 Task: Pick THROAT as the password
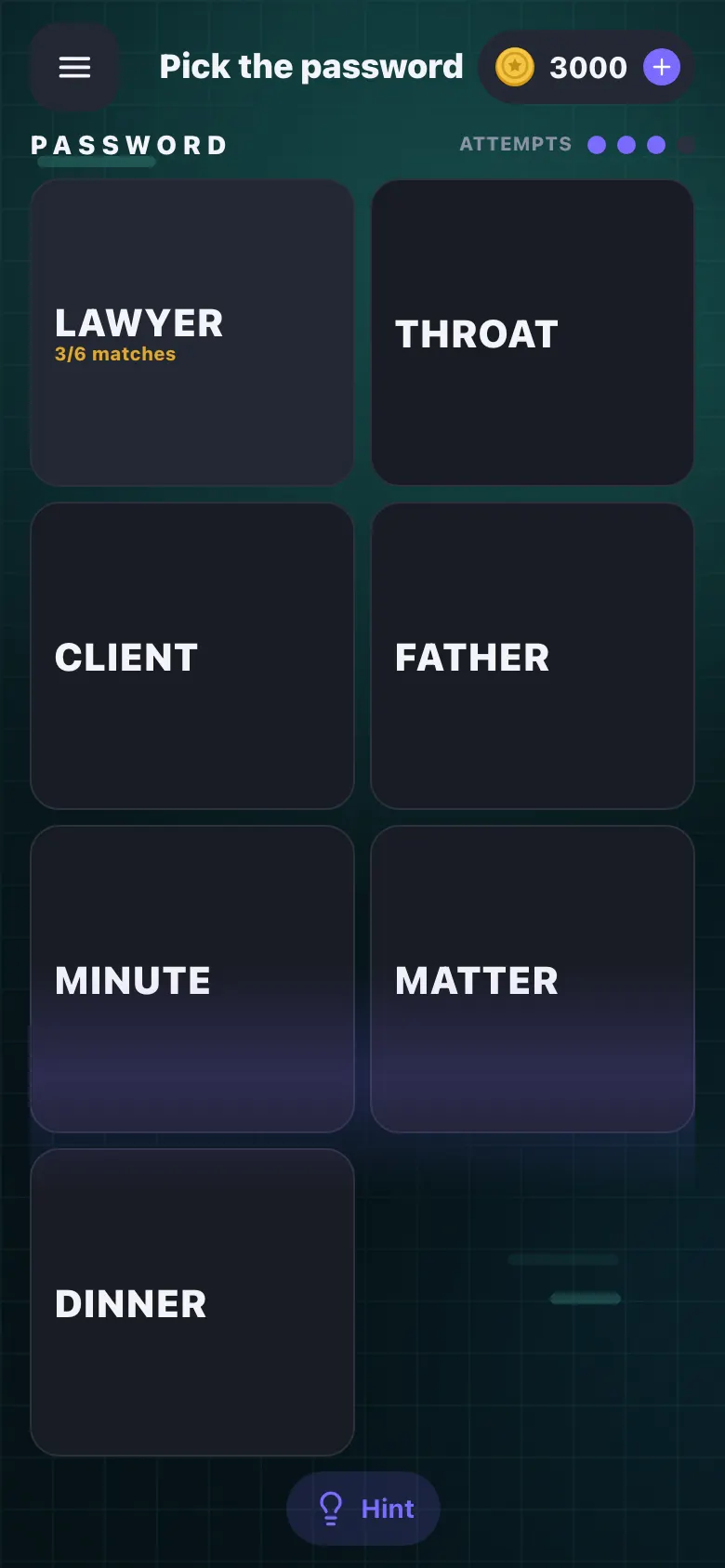pyautogui.click(x=533, y=333)
